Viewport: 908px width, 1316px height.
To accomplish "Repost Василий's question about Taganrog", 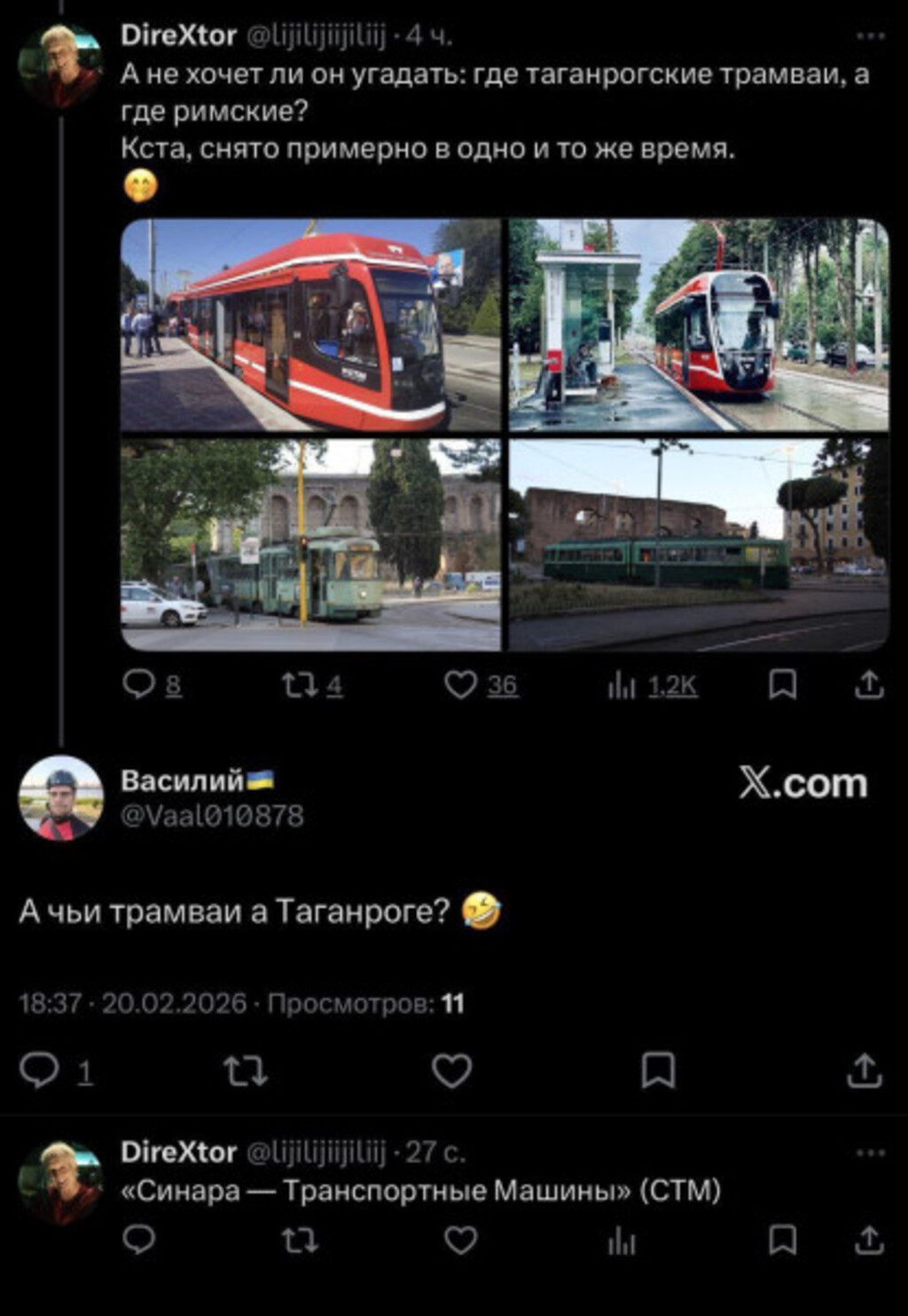I will (246, 1070).
